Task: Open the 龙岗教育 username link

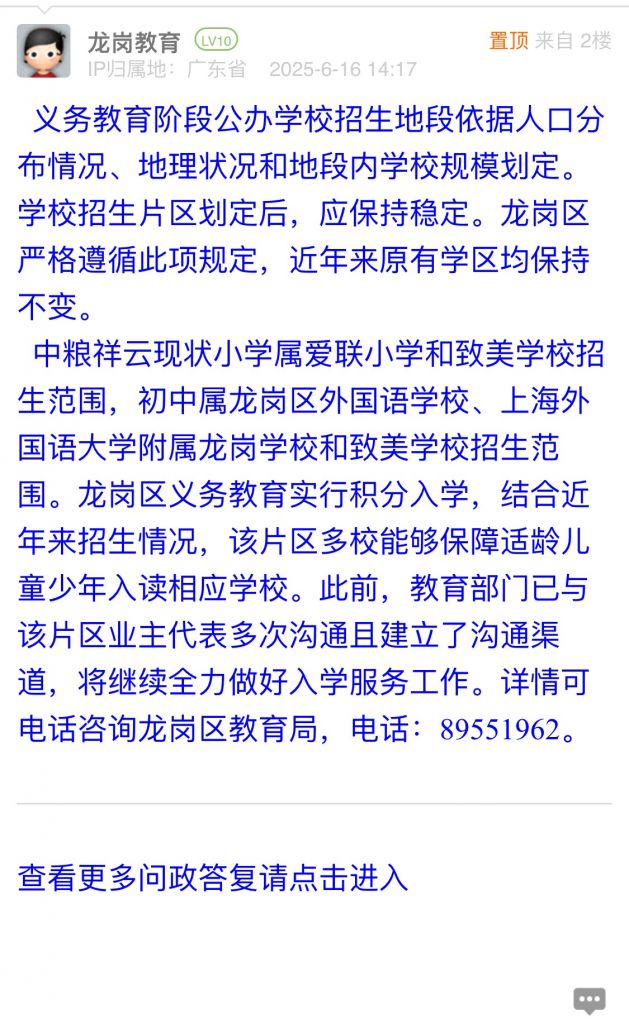Action: [x=133, y=42]
